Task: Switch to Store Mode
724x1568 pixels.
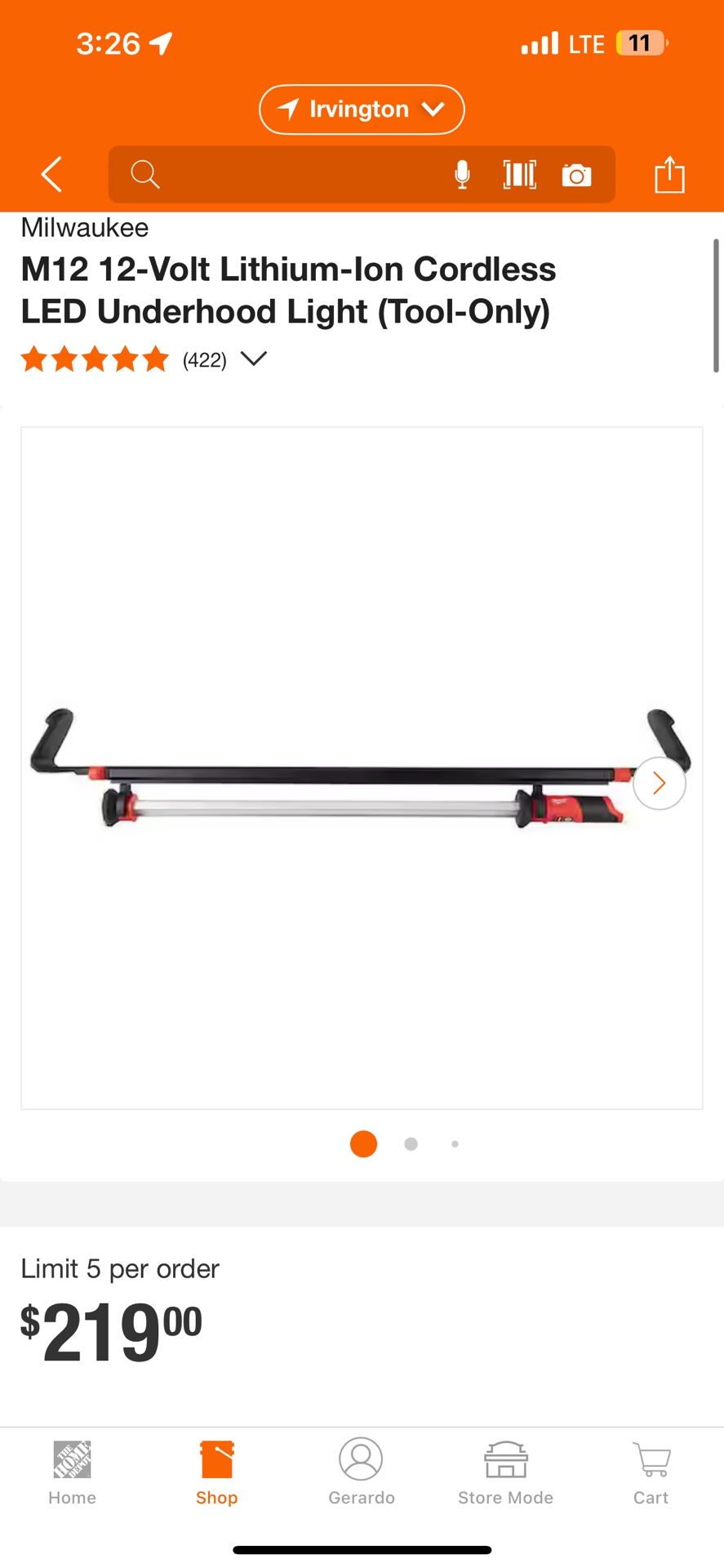Action: point(505,1472)
